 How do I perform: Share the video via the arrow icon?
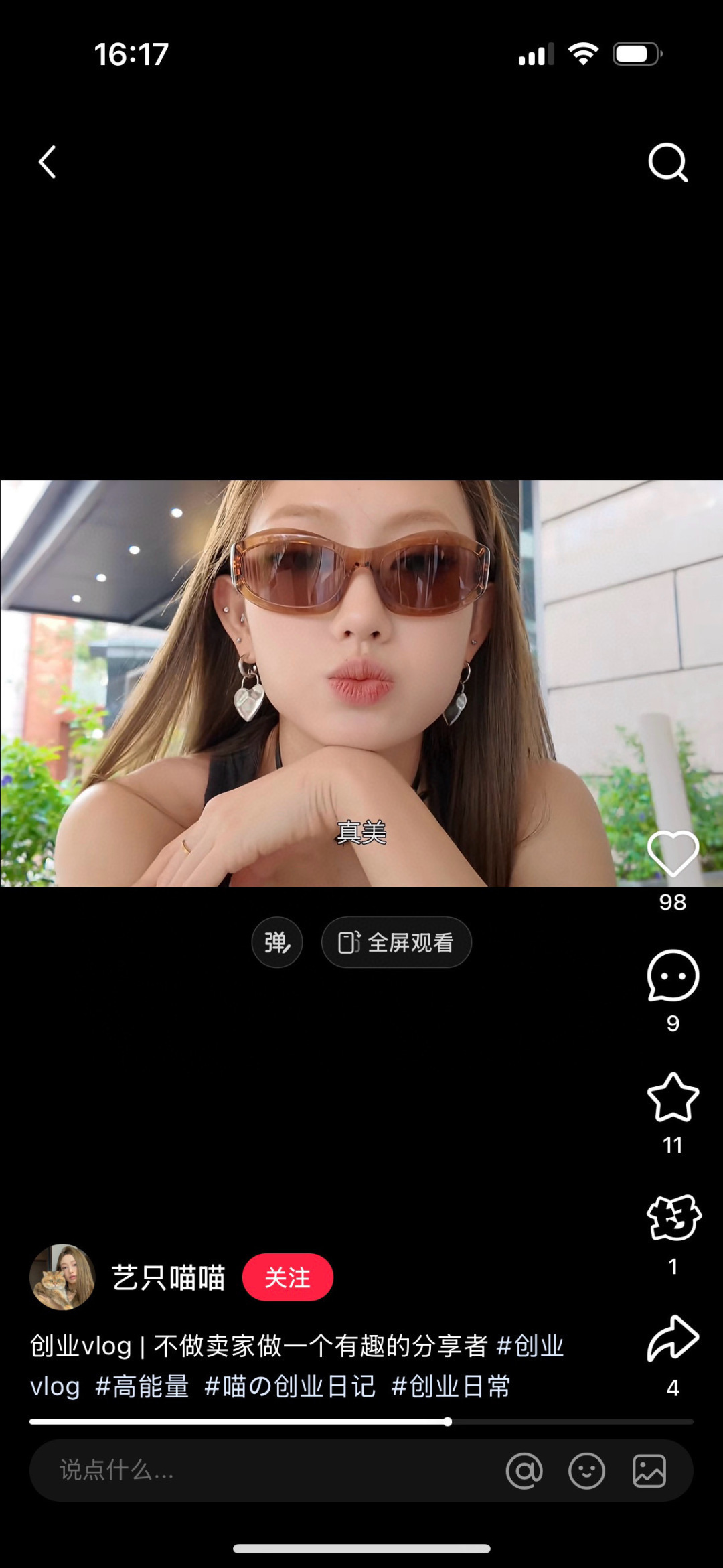(673, 1340)
